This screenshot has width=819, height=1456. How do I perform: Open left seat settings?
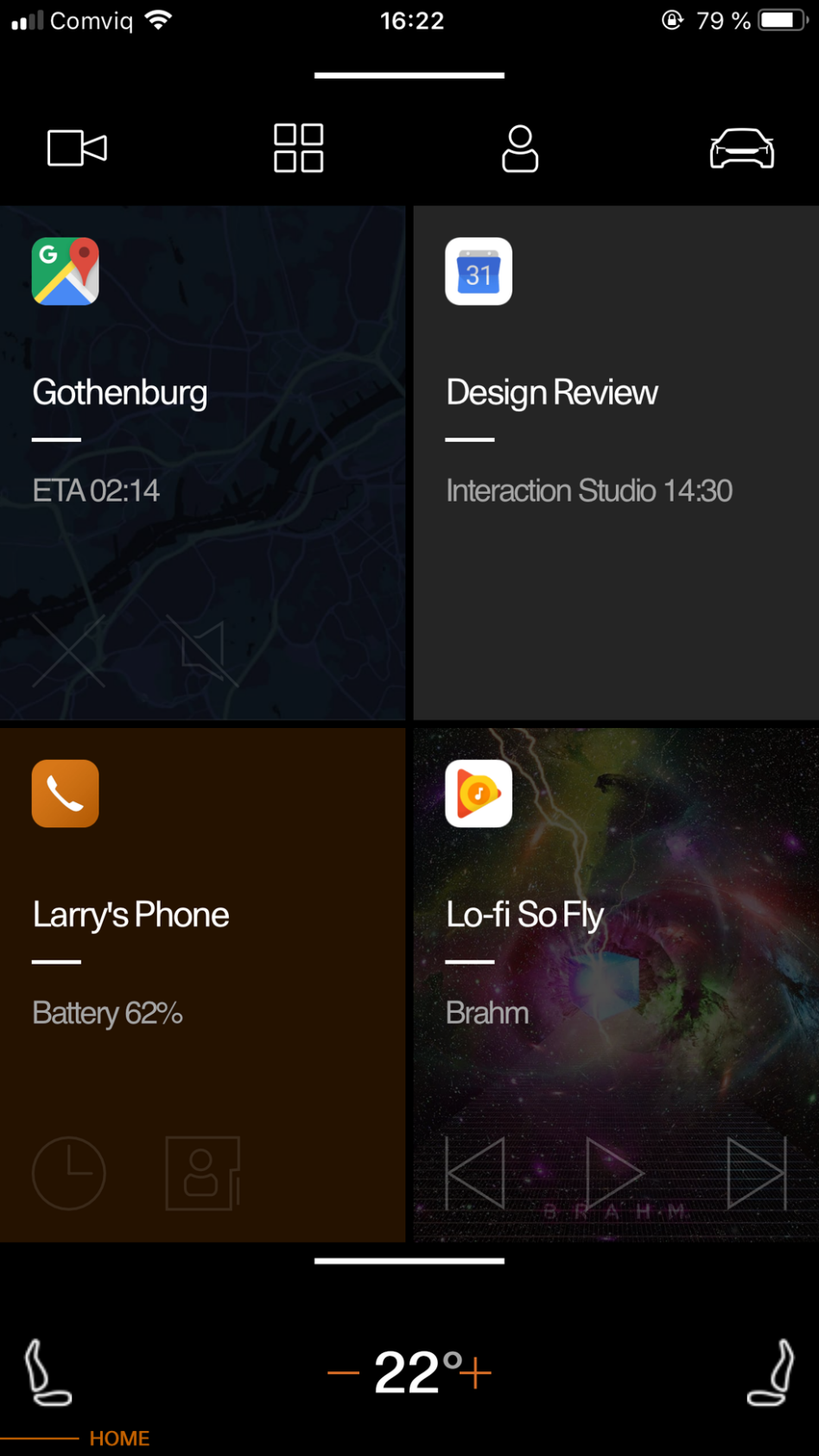tap(46, 1372)
